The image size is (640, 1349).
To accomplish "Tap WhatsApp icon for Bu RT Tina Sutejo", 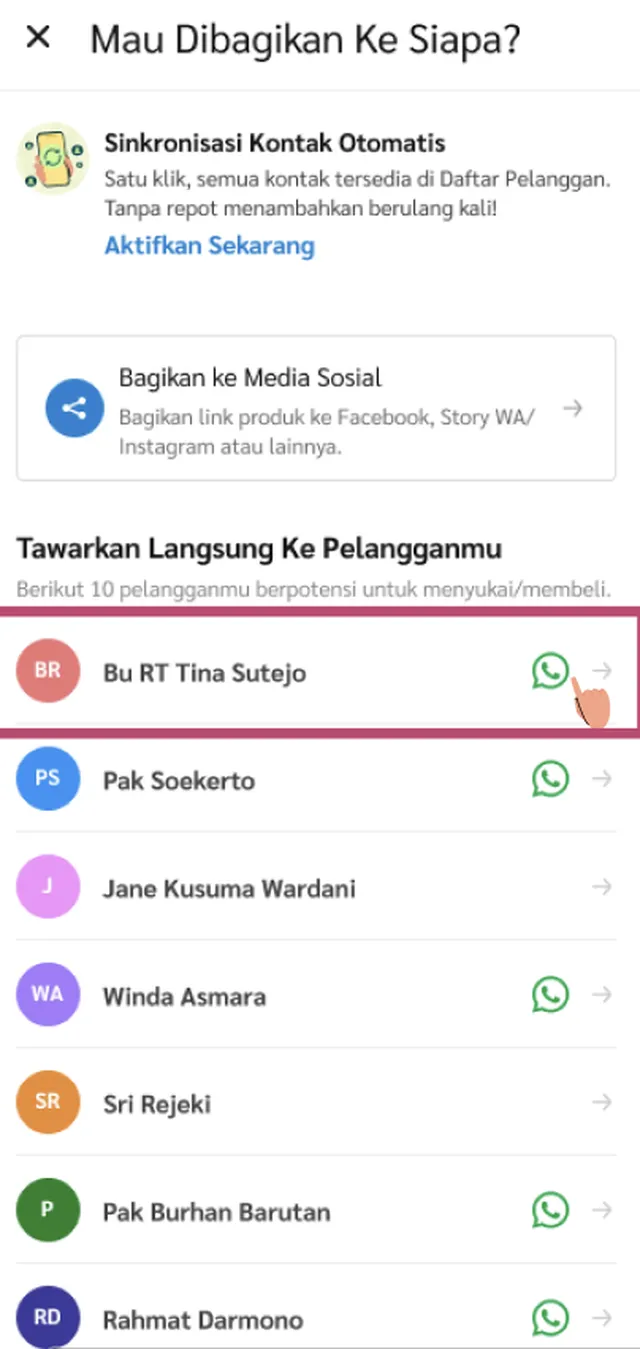I will tap(549, 671).
